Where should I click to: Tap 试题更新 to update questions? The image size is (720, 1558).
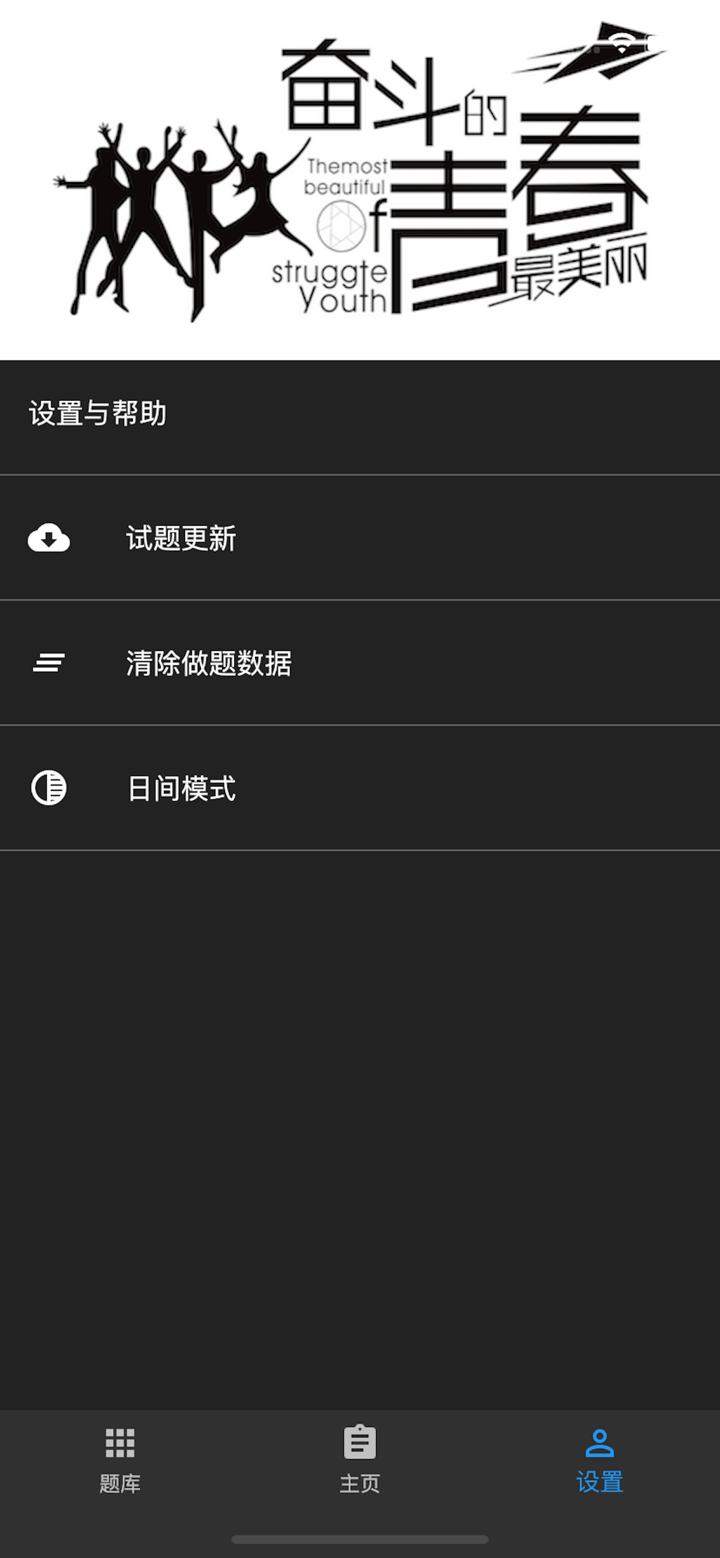pos(179,538)
